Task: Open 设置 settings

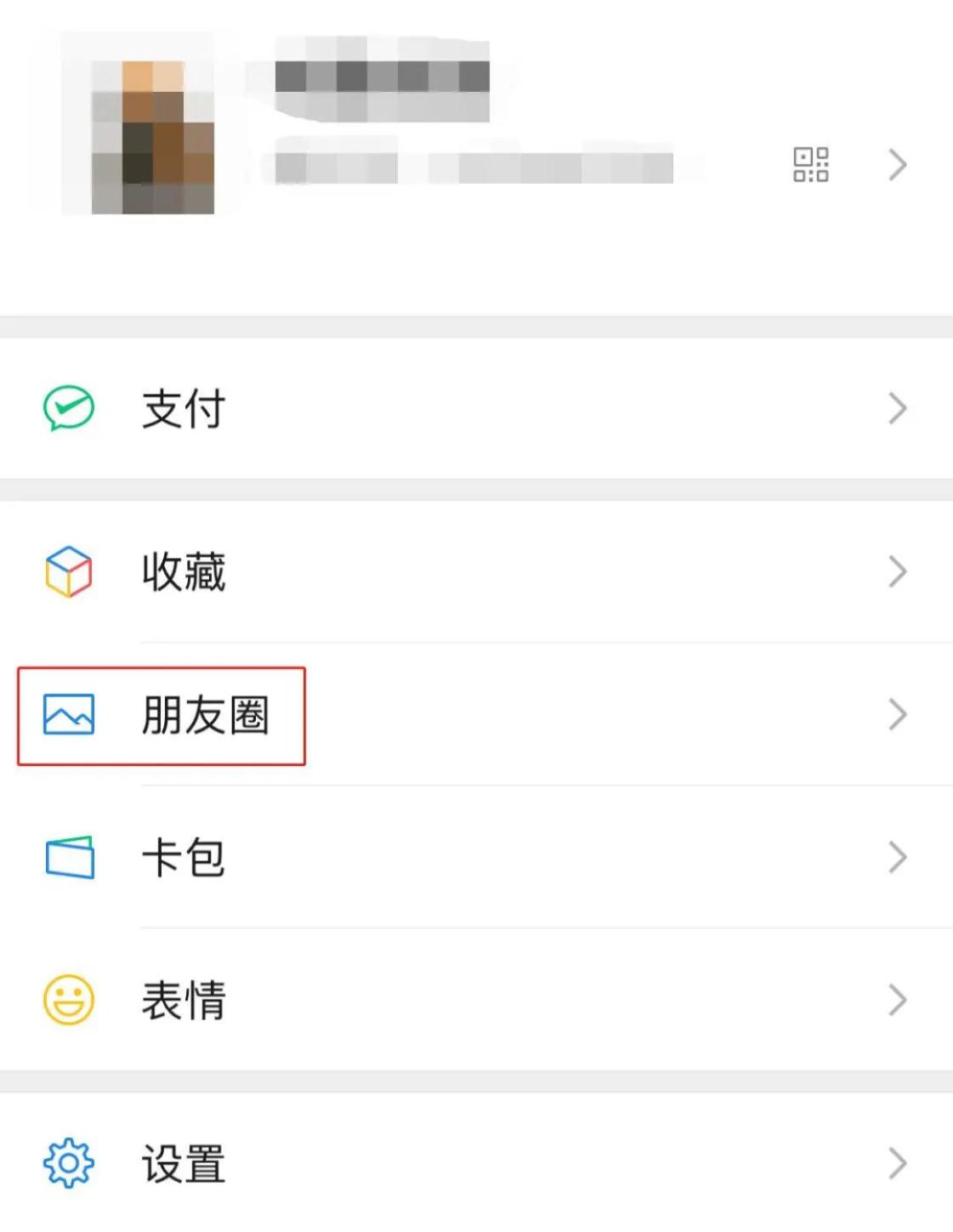Action: pyautogui.click(x=476, y=1162)
